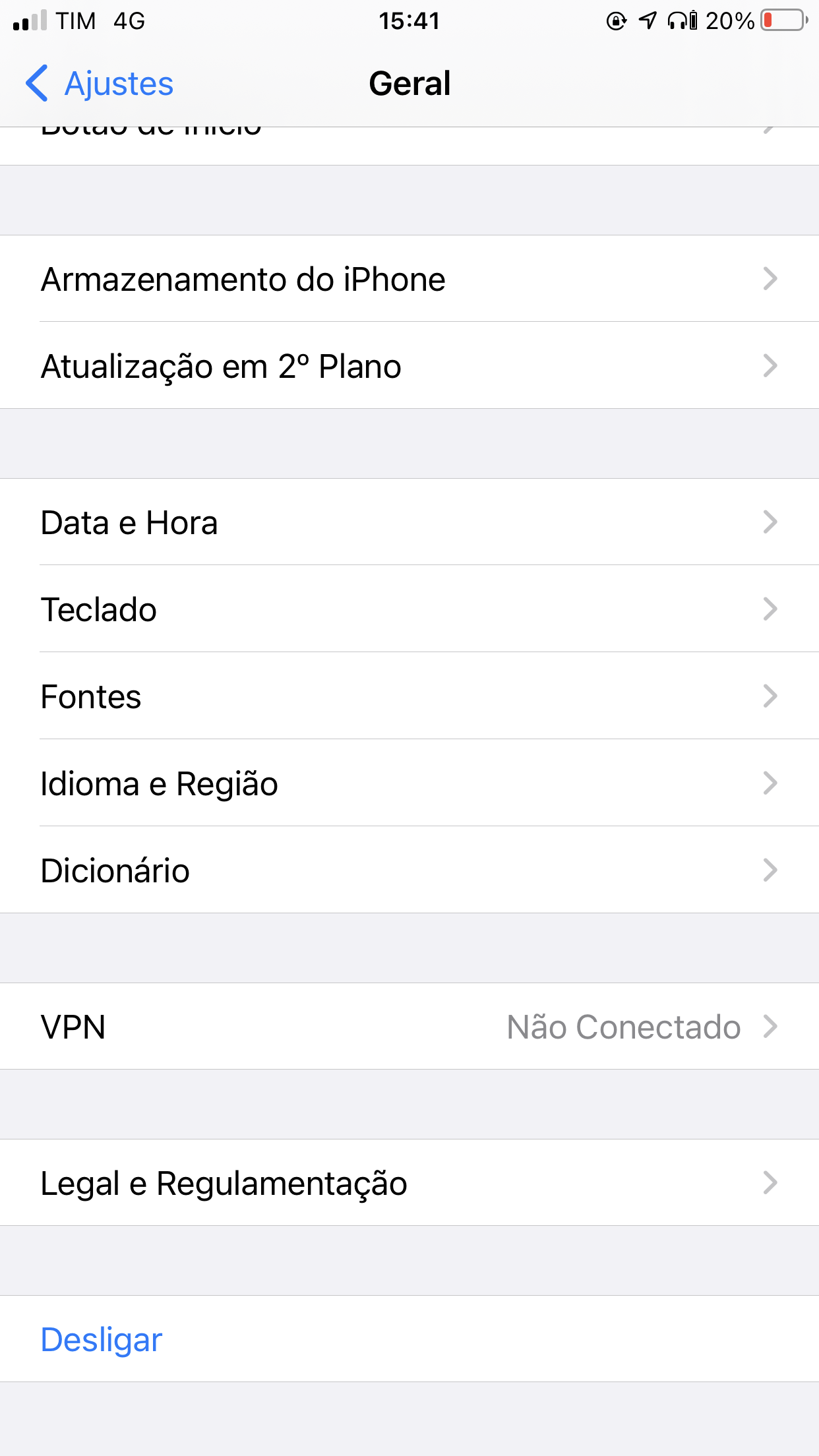Open Idioma e Região settings

tap(409, 783)
